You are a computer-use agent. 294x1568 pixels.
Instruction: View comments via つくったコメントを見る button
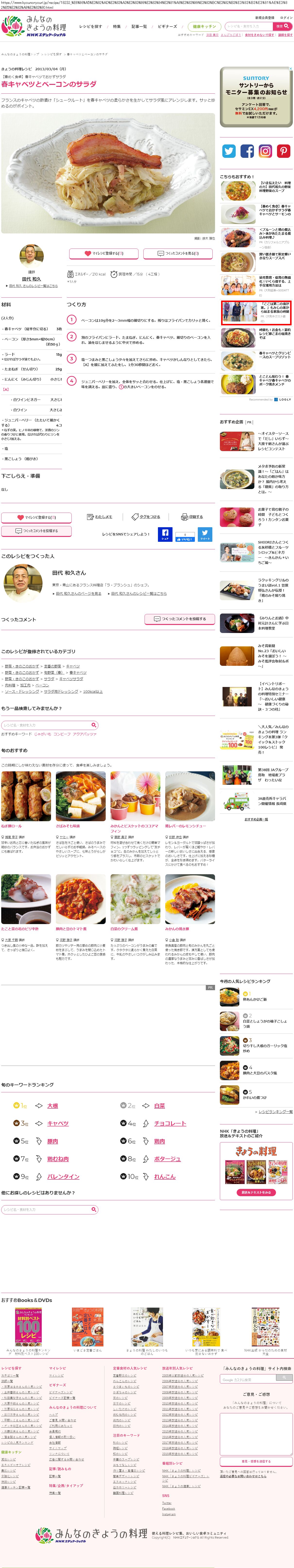pos(178,253)
